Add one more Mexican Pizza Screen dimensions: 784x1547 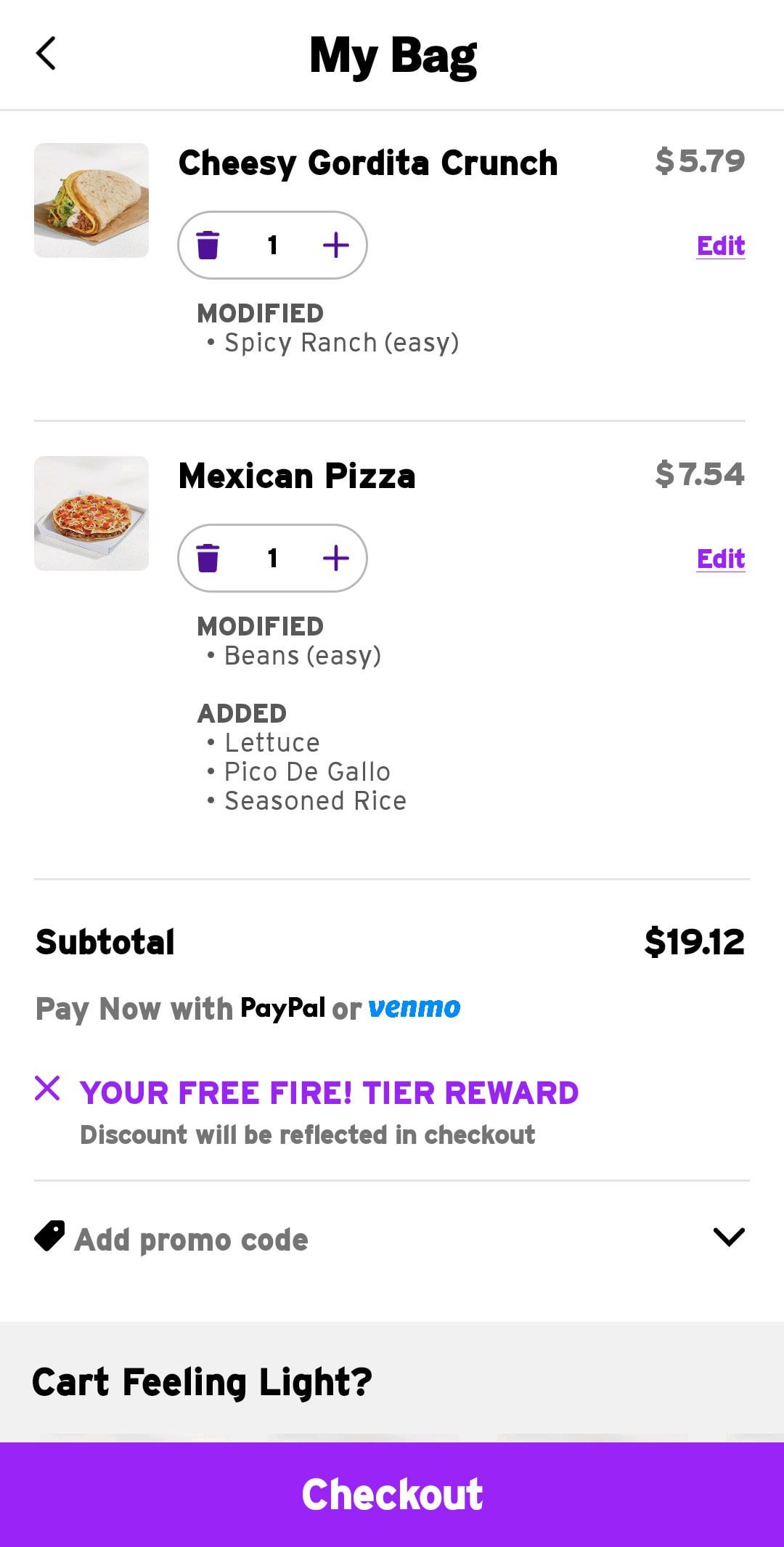tap(335, 558)
